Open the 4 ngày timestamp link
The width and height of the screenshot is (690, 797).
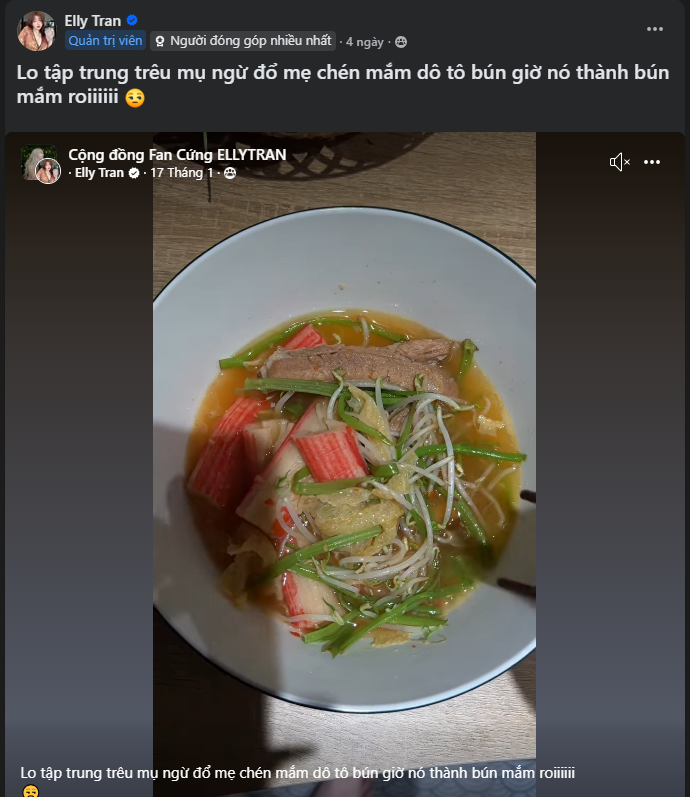(364, 42)
